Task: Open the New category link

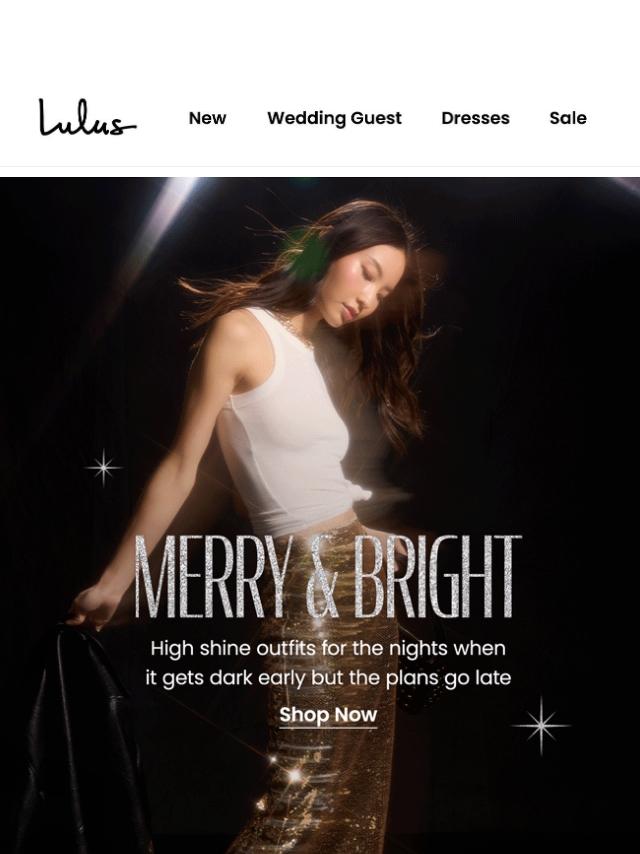Action: [207, 118]
